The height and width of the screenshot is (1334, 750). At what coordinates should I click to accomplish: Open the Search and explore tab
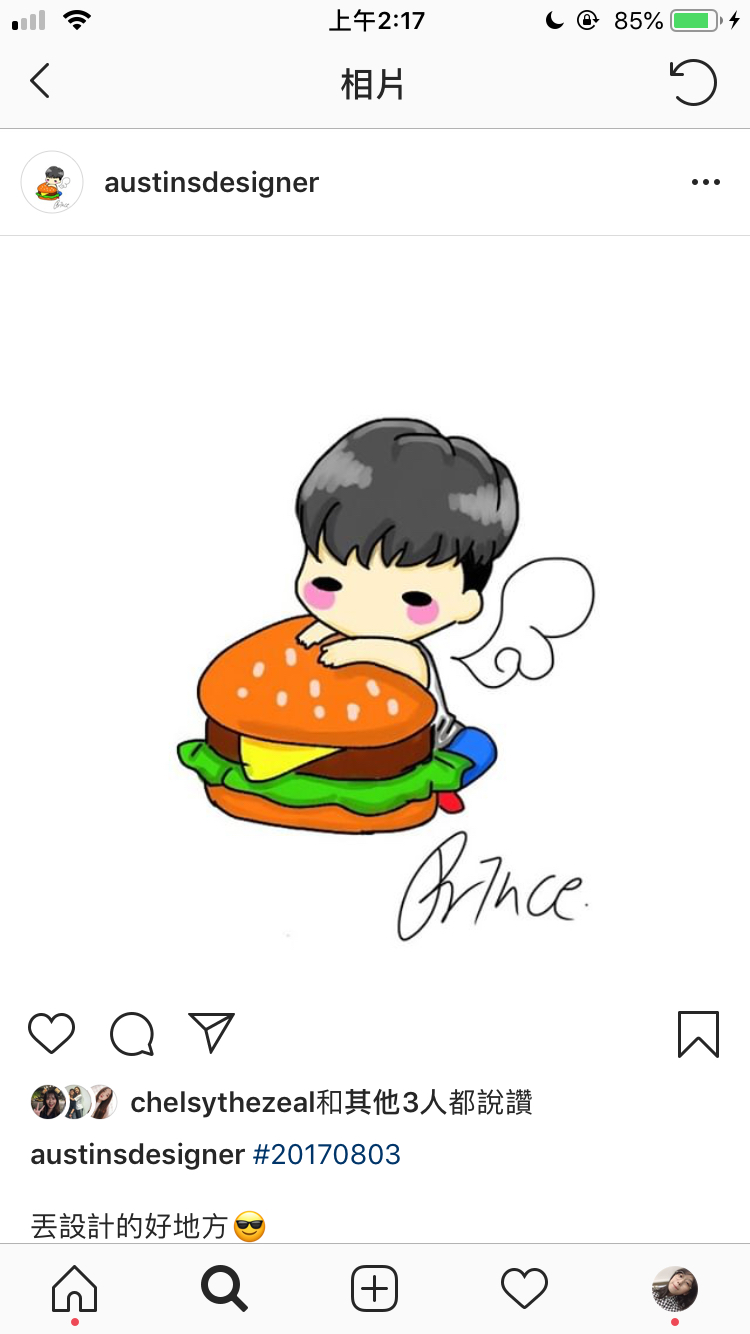click(224, 1288)
